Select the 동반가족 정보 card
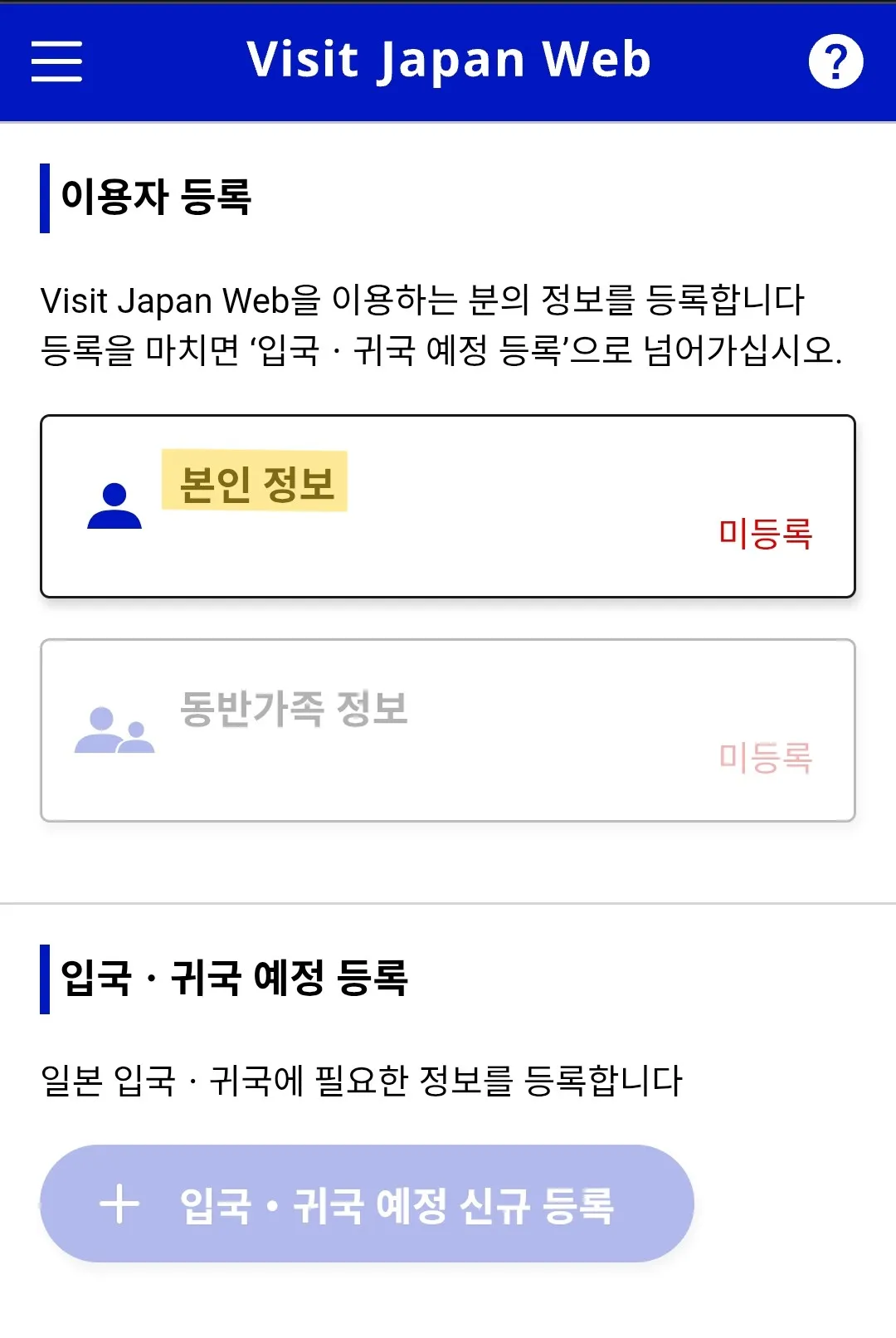The height and width of the screenshot is (1338, 896). coord(447,730)
